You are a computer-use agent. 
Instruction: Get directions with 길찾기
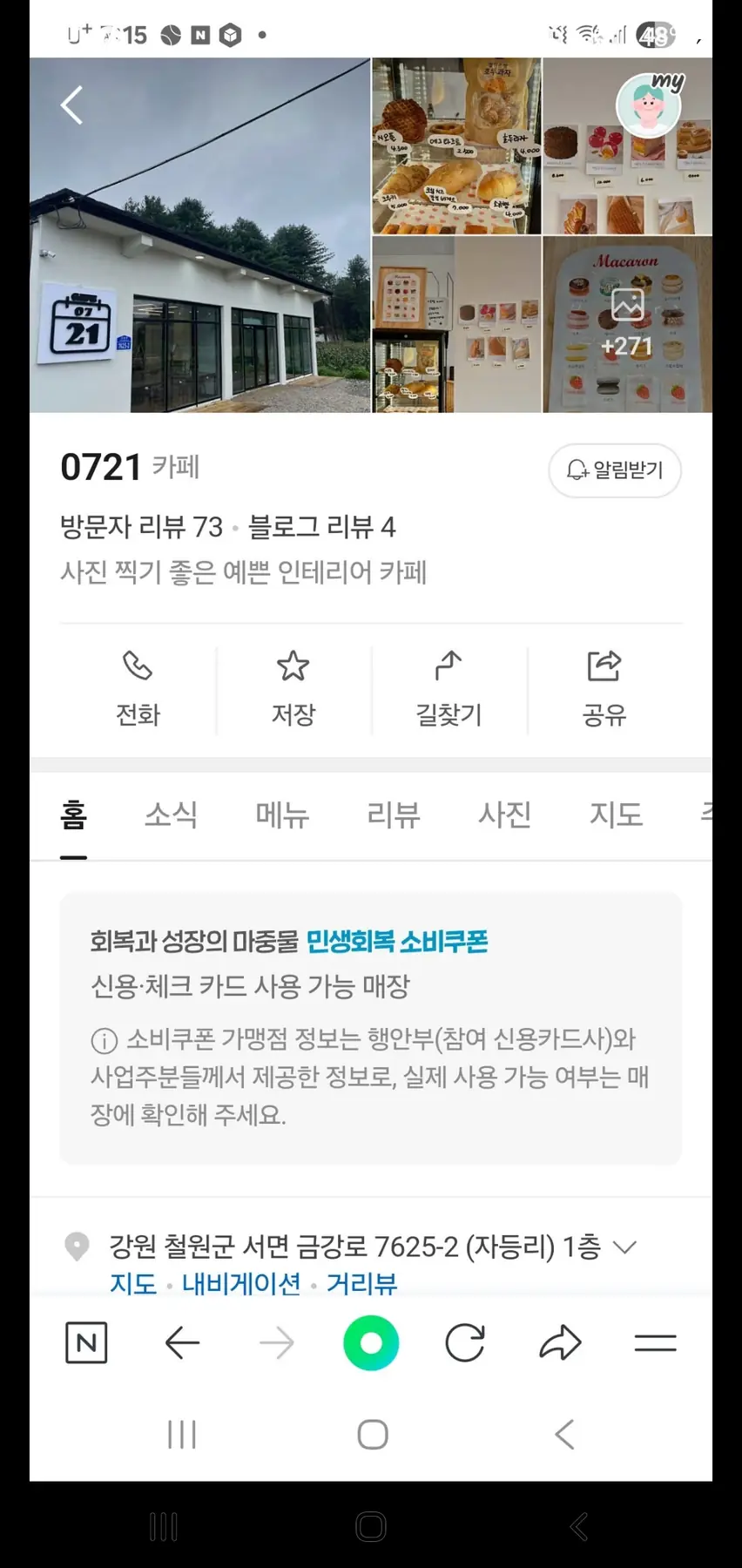click(x=449, y=690)
